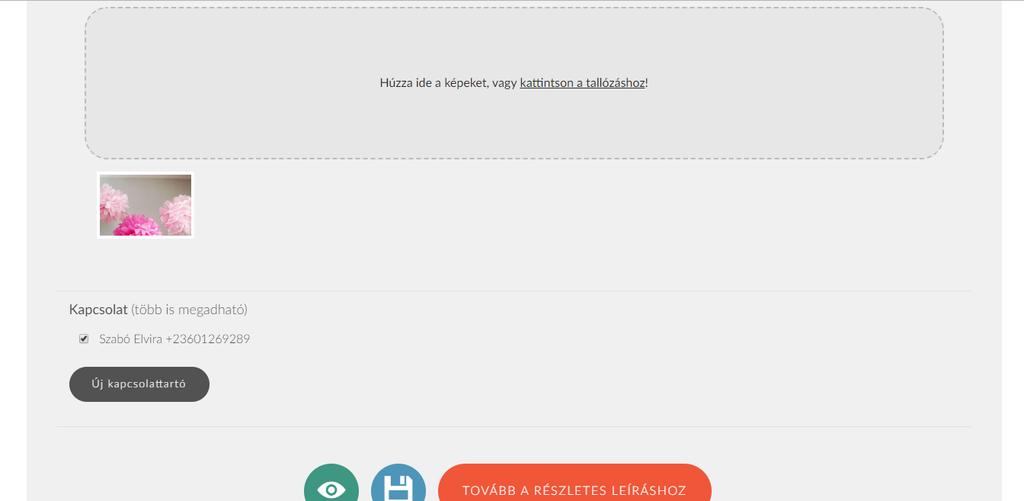Save the draft with the floppy disk icon
The width and height of the screenshot is (1024, 501).
398,487
